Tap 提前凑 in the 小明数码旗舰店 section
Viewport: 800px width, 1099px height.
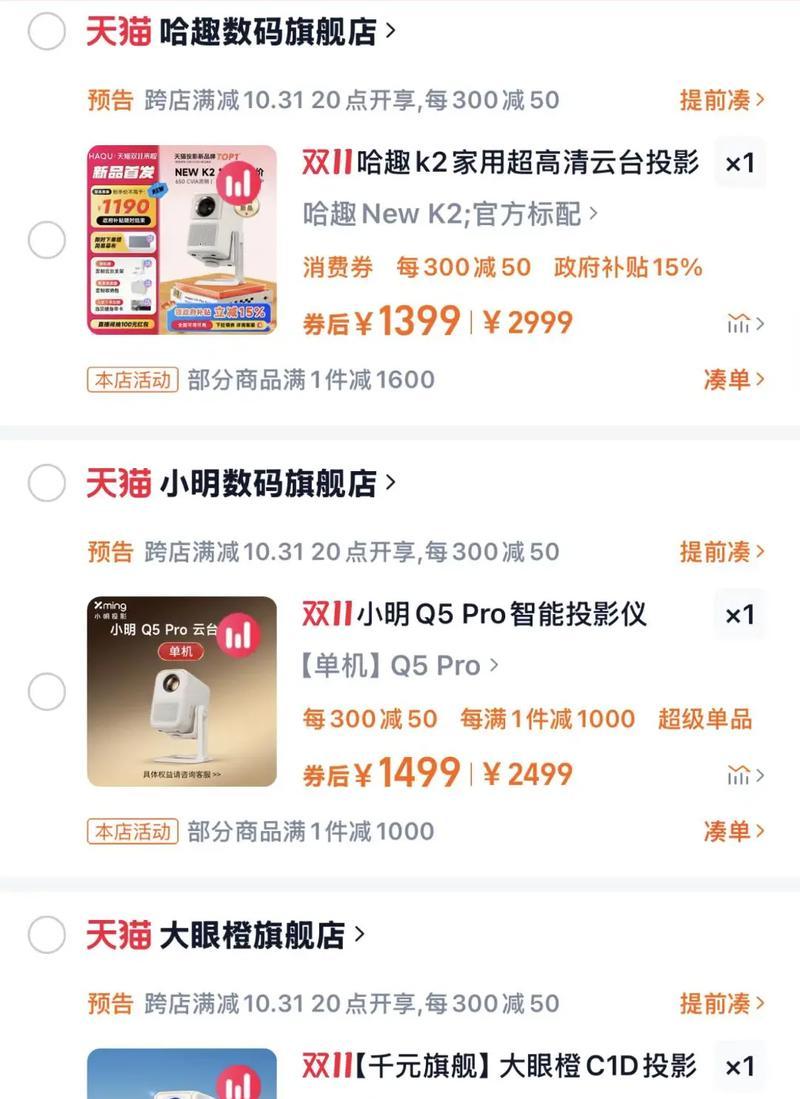[x=722, y=551]
